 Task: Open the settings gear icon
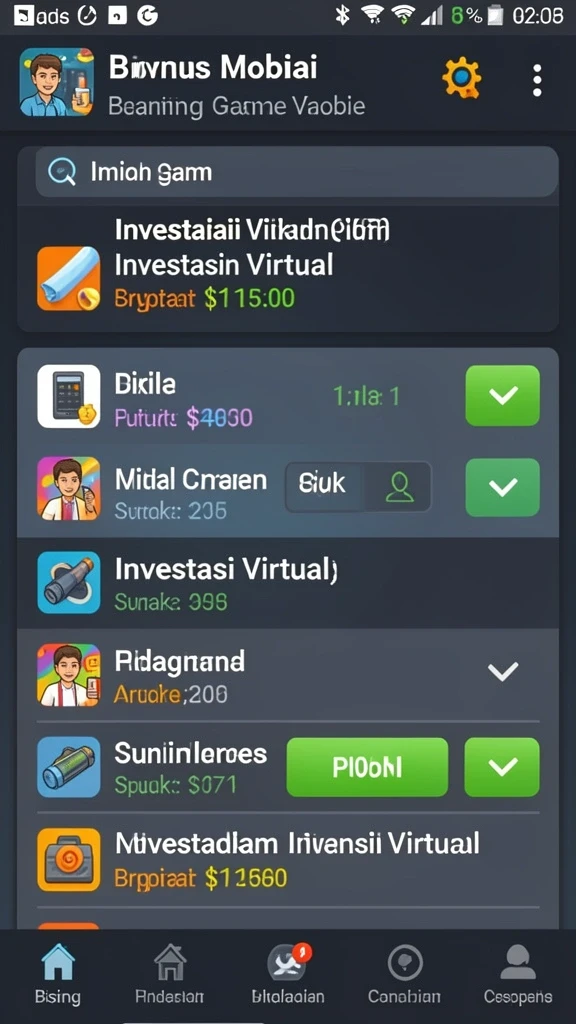tap(462, 78)
